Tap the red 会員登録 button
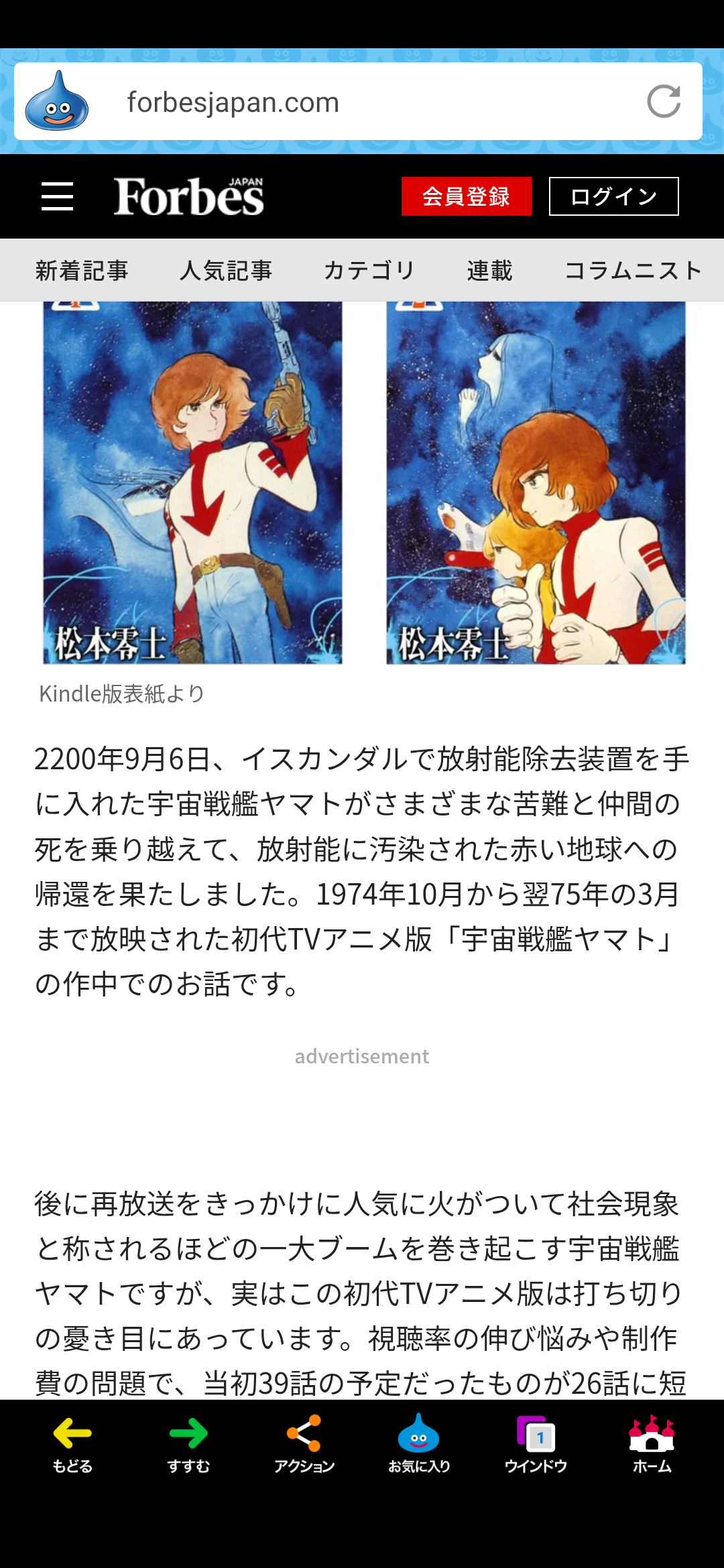Viewport: 724px width, 1568px height. [x=467, y=196]
